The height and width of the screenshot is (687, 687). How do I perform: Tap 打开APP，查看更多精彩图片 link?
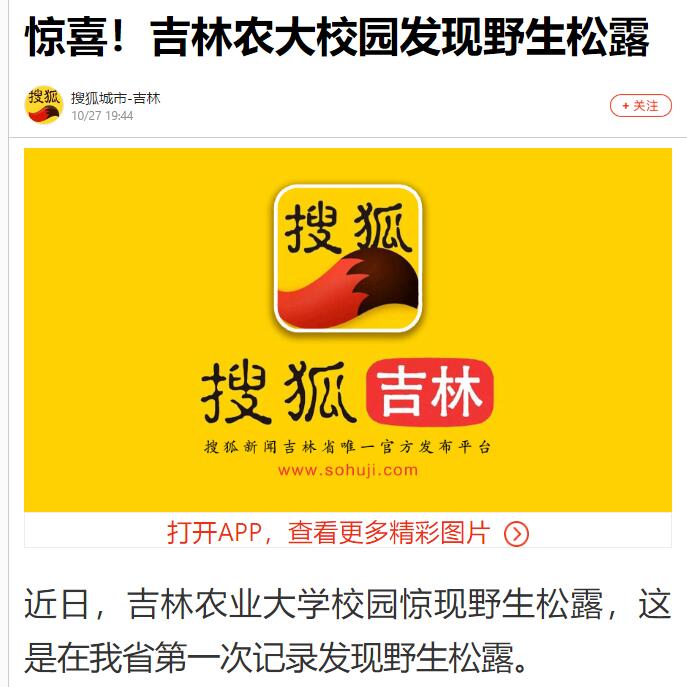pyautogui.click(x=347, y=533)
